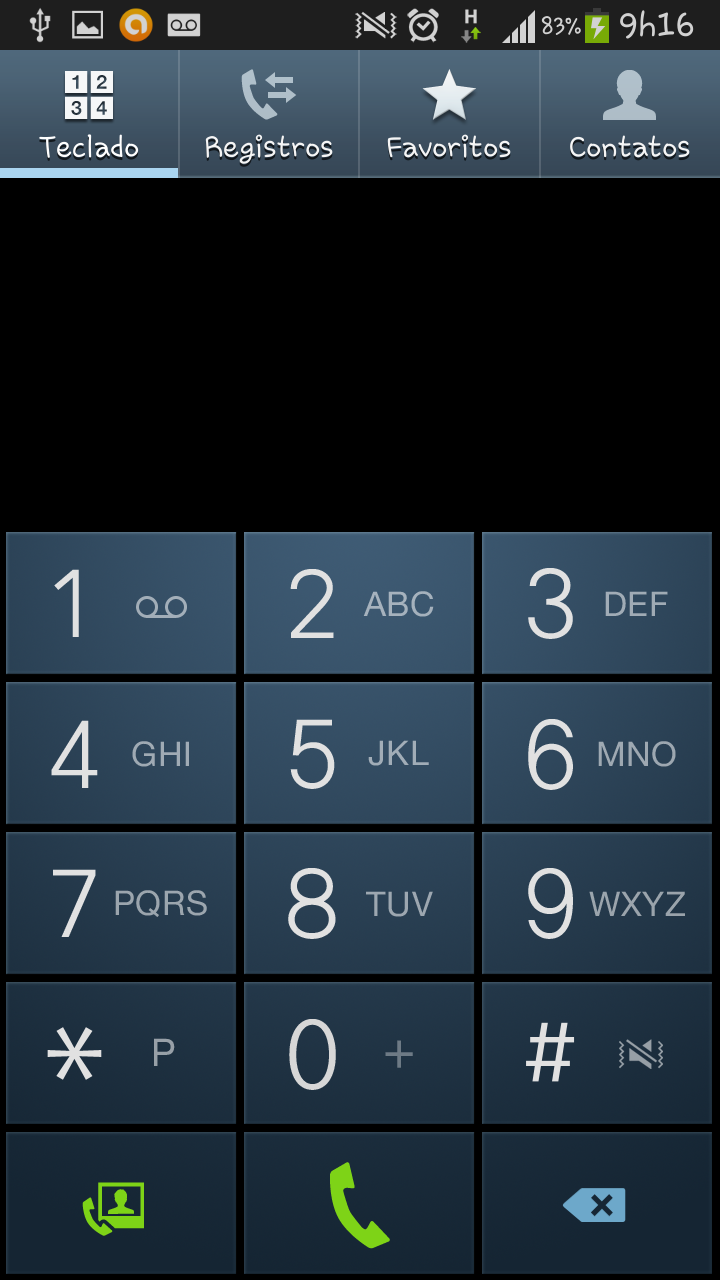This screenshot has height=1280, width=720.
Task: Tap the 6 MNO key
Action: pos(597,753)
